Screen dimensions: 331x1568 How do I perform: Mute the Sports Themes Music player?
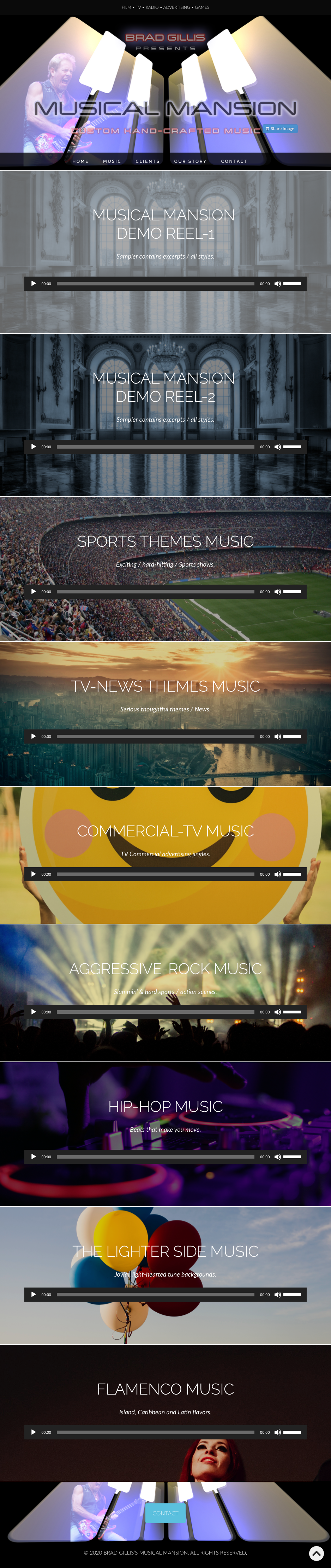(277, 592)
